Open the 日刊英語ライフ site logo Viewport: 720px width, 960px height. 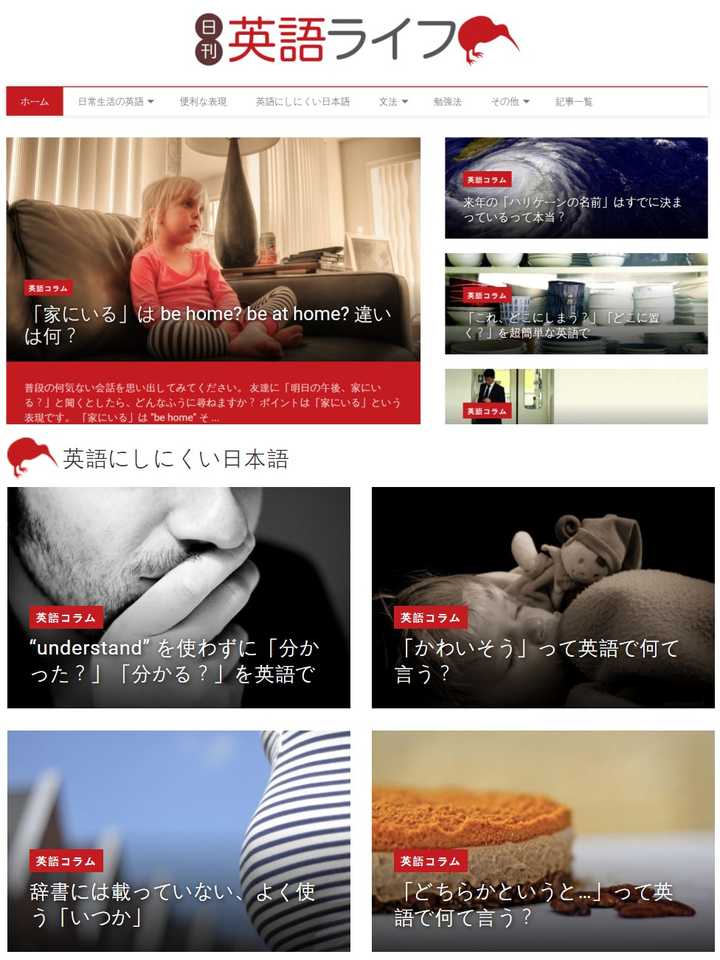[x=357, y=40]
